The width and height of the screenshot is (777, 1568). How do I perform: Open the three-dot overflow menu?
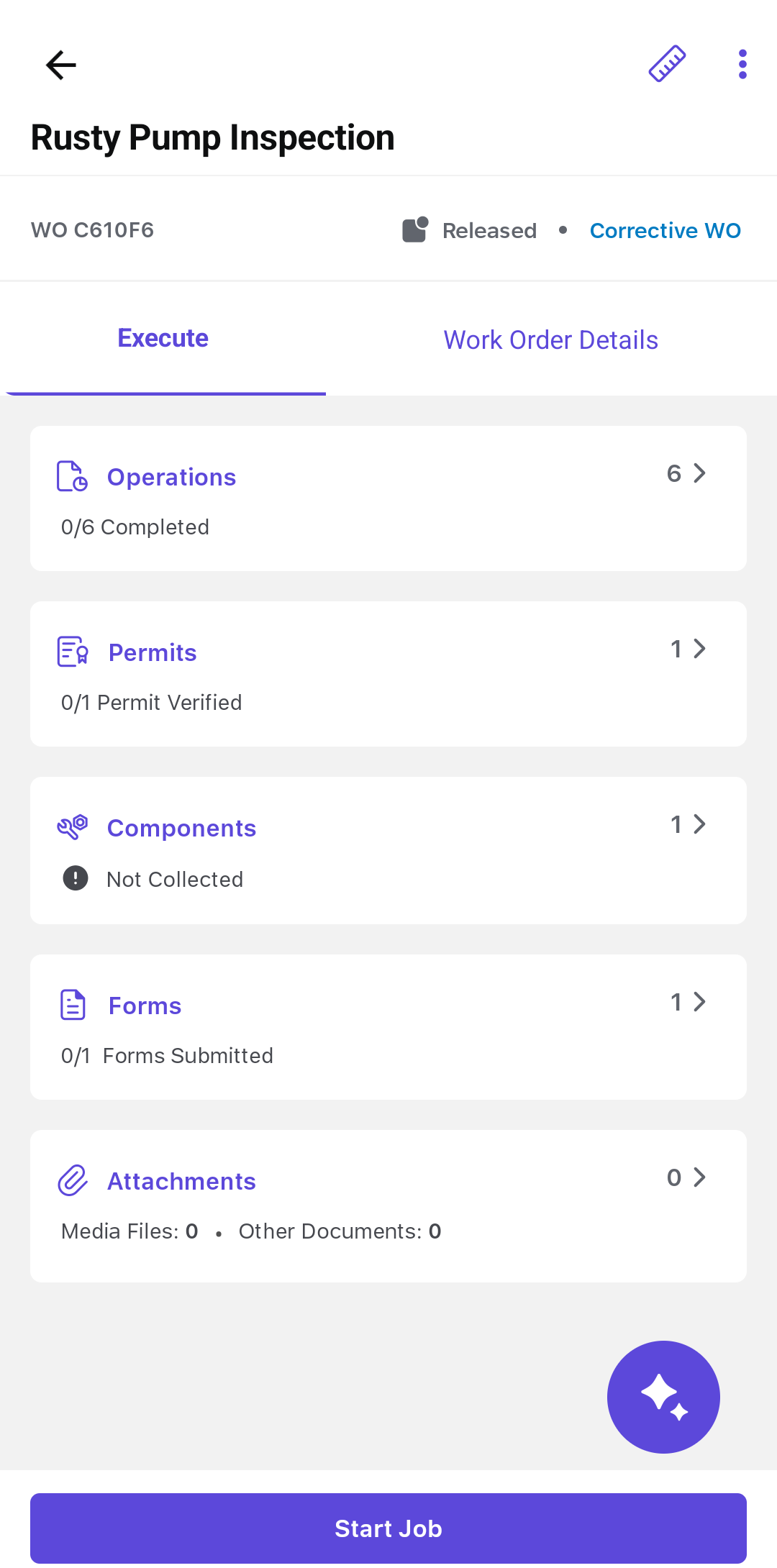click(742, 64)
